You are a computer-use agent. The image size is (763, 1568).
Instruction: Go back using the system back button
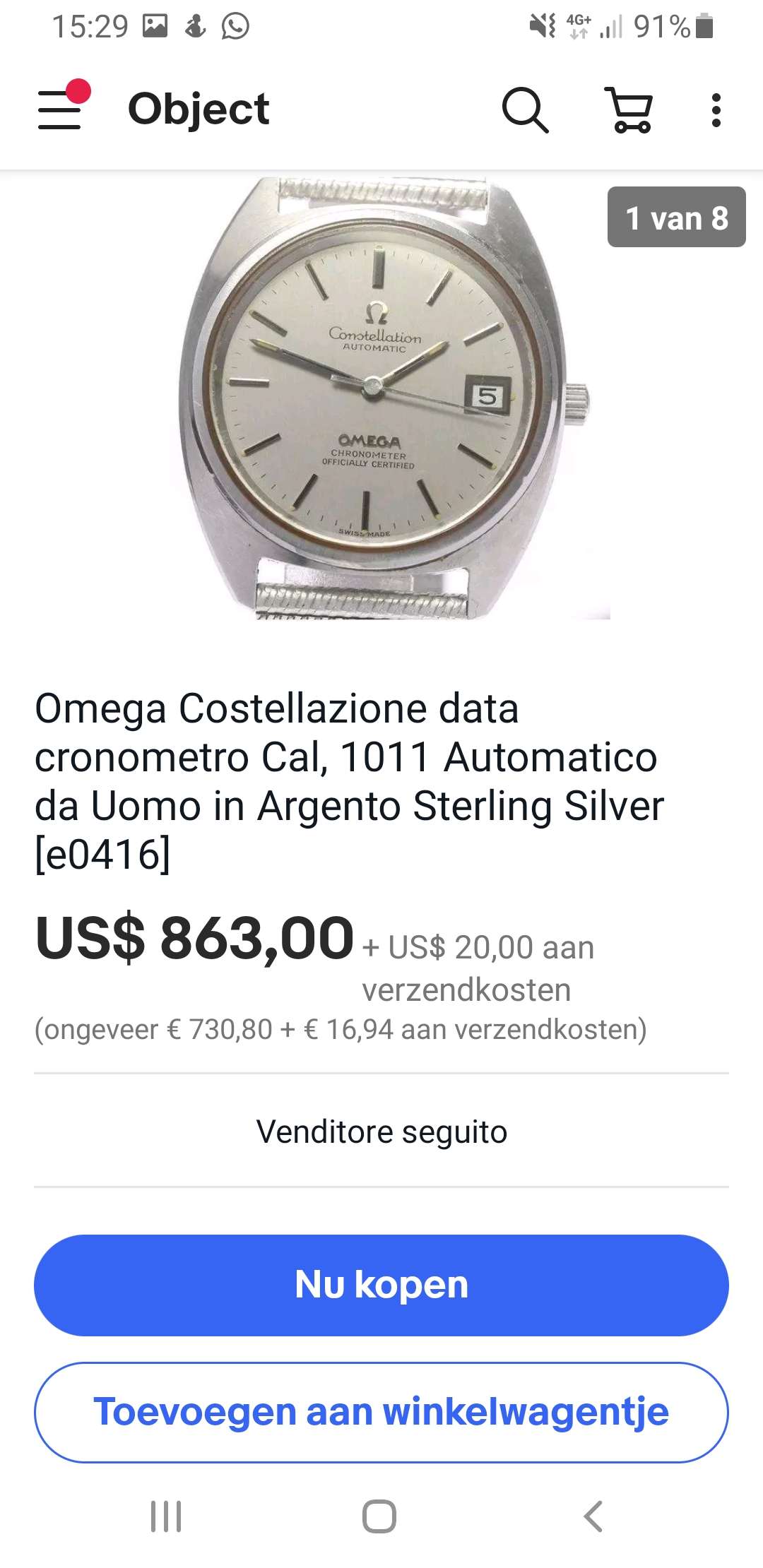pos(593,1516)
